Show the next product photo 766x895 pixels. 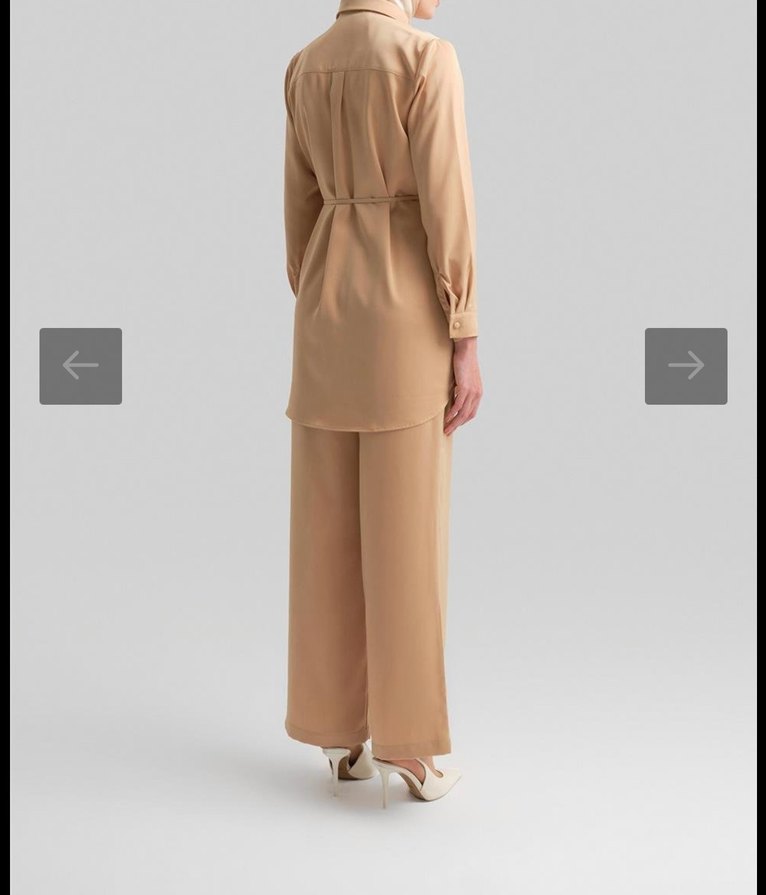click(x=686, y=366)
